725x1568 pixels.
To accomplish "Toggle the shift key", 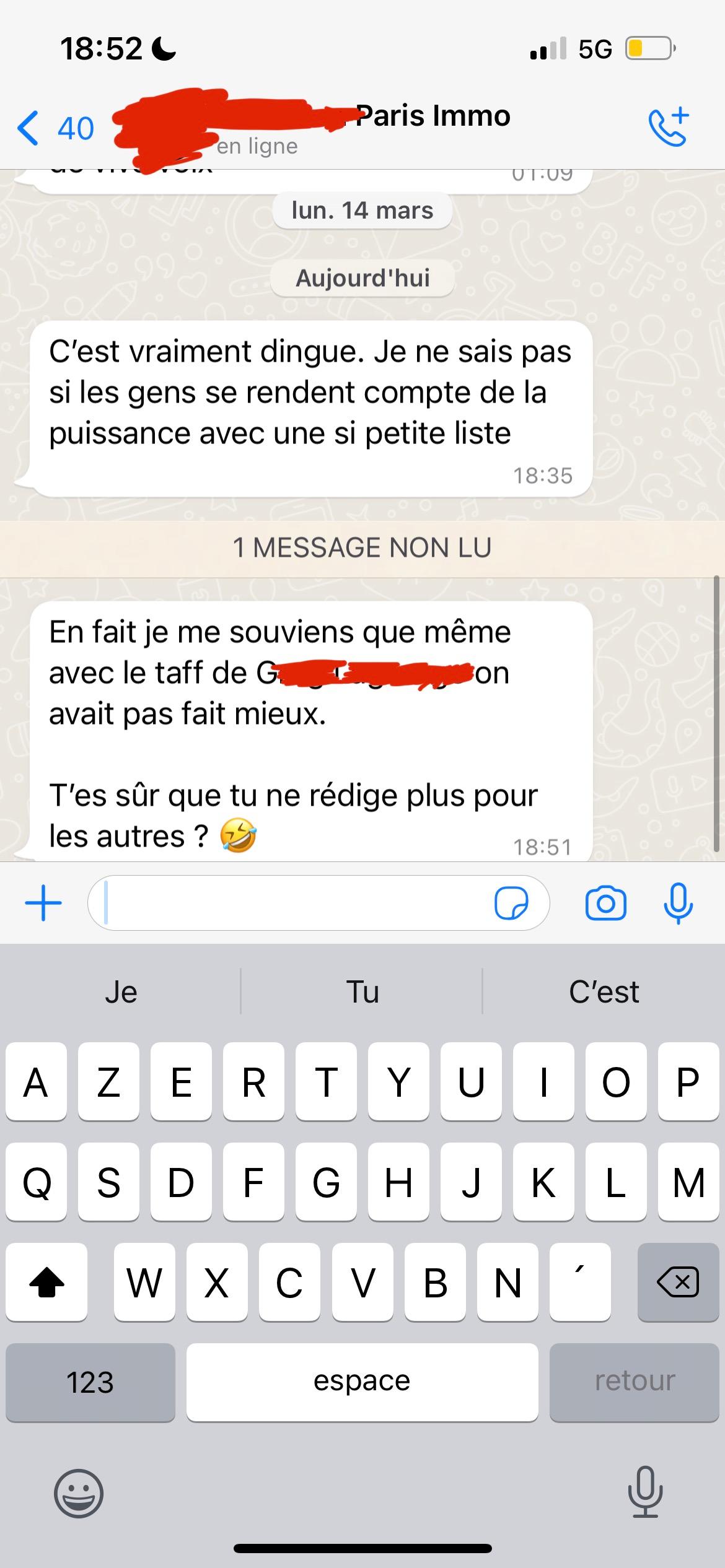I will click(47, 1282).
